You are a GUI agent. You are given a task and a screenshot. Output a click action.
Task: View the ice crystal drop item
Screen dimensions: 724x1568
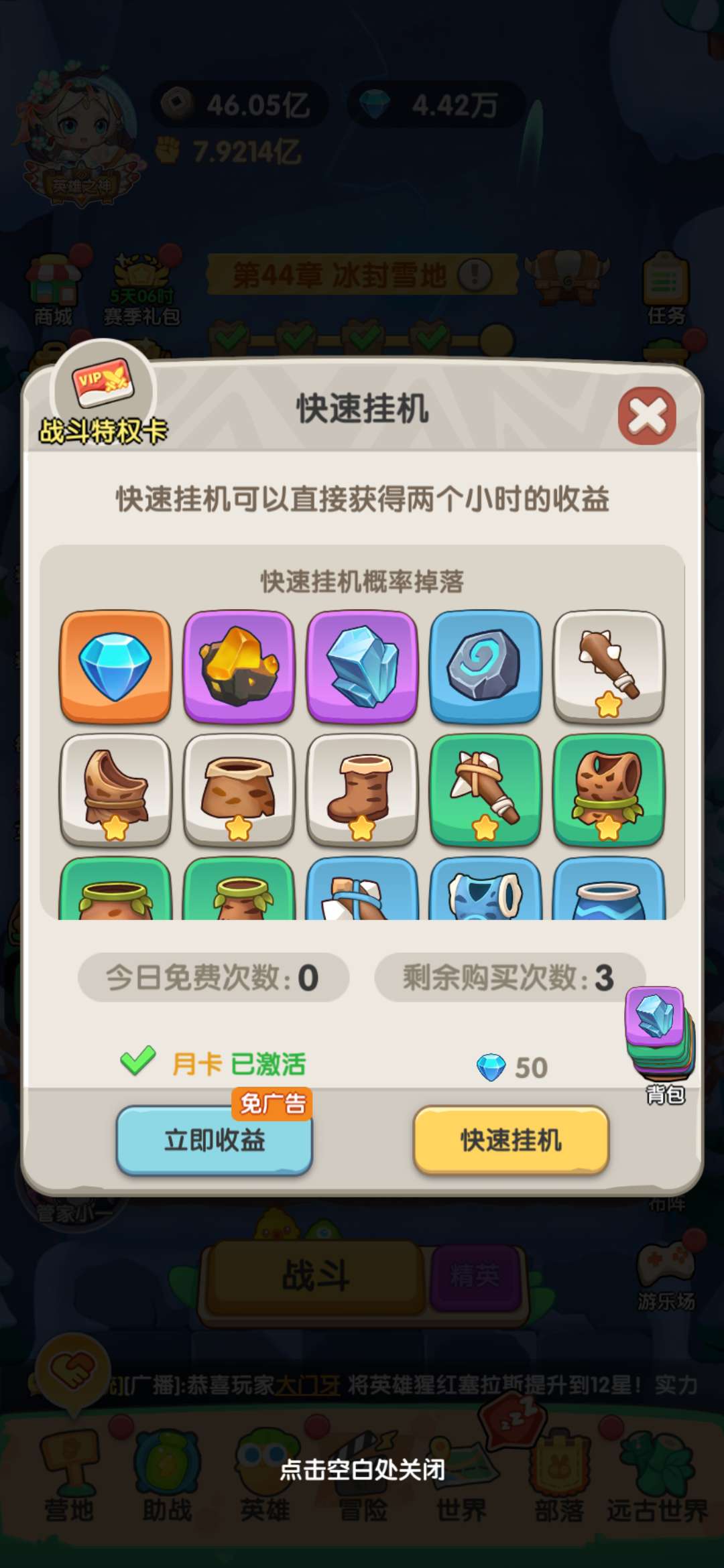click(x=362, y=666)
